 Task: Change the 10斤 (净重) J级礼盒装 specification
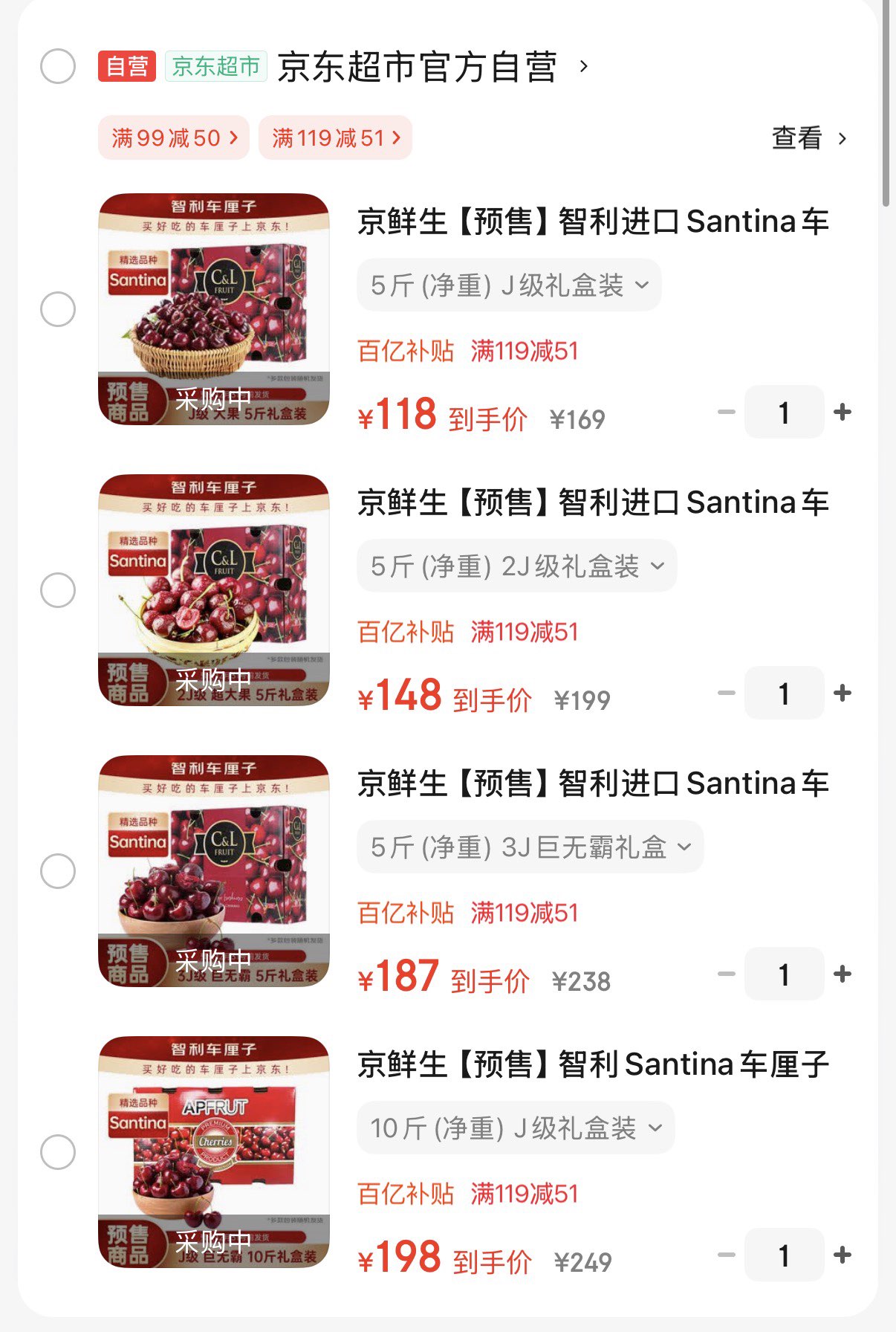(x=516, y=1128)
